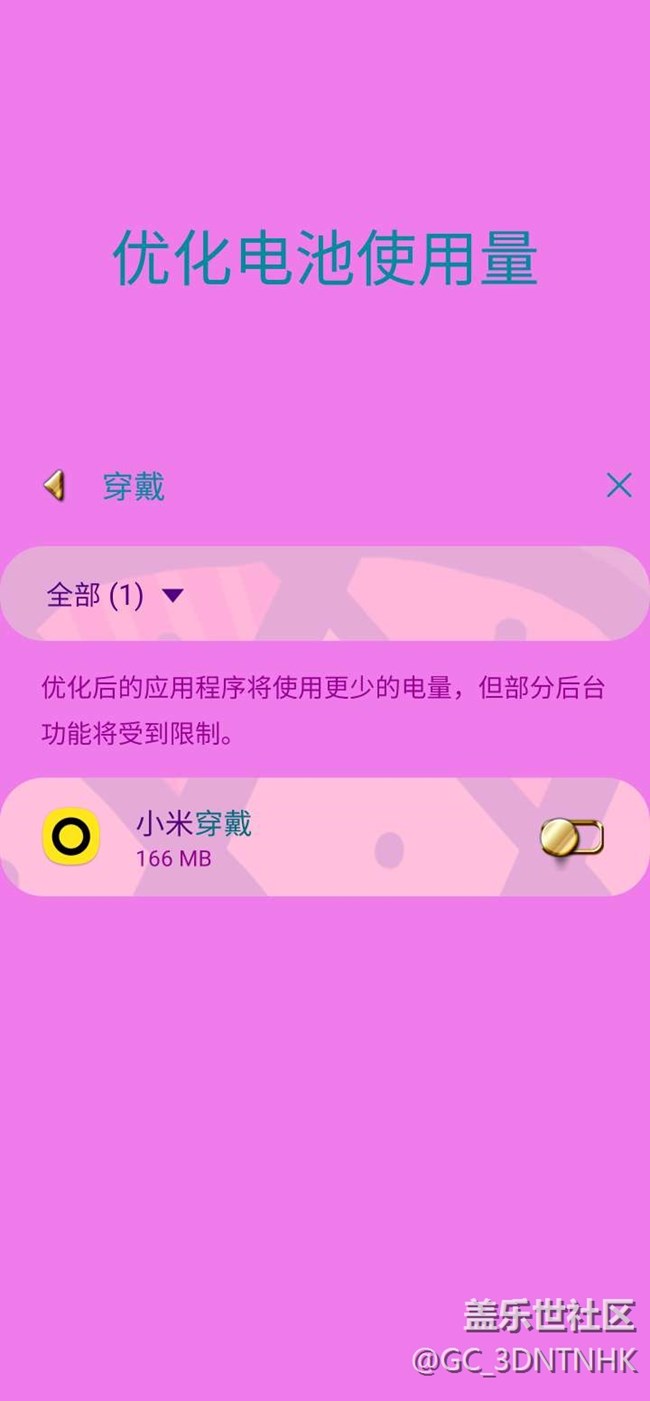Clear the search with the X icon
Image resolution: width=650 pixels, height=1401 pixels.
pos(619,486)
